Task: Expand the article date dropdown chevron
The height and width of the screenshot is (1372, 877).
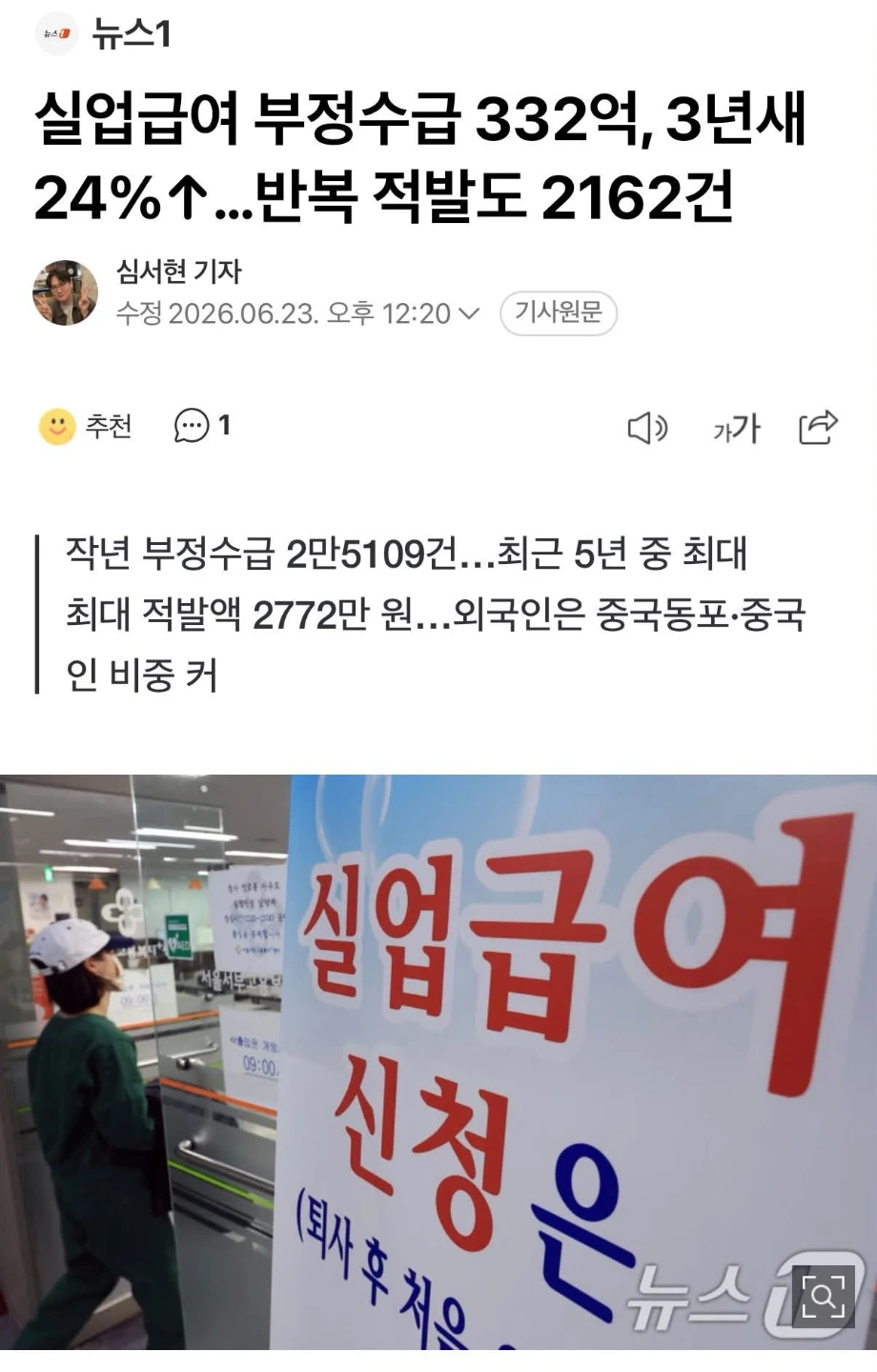Action: coord(469,313)
